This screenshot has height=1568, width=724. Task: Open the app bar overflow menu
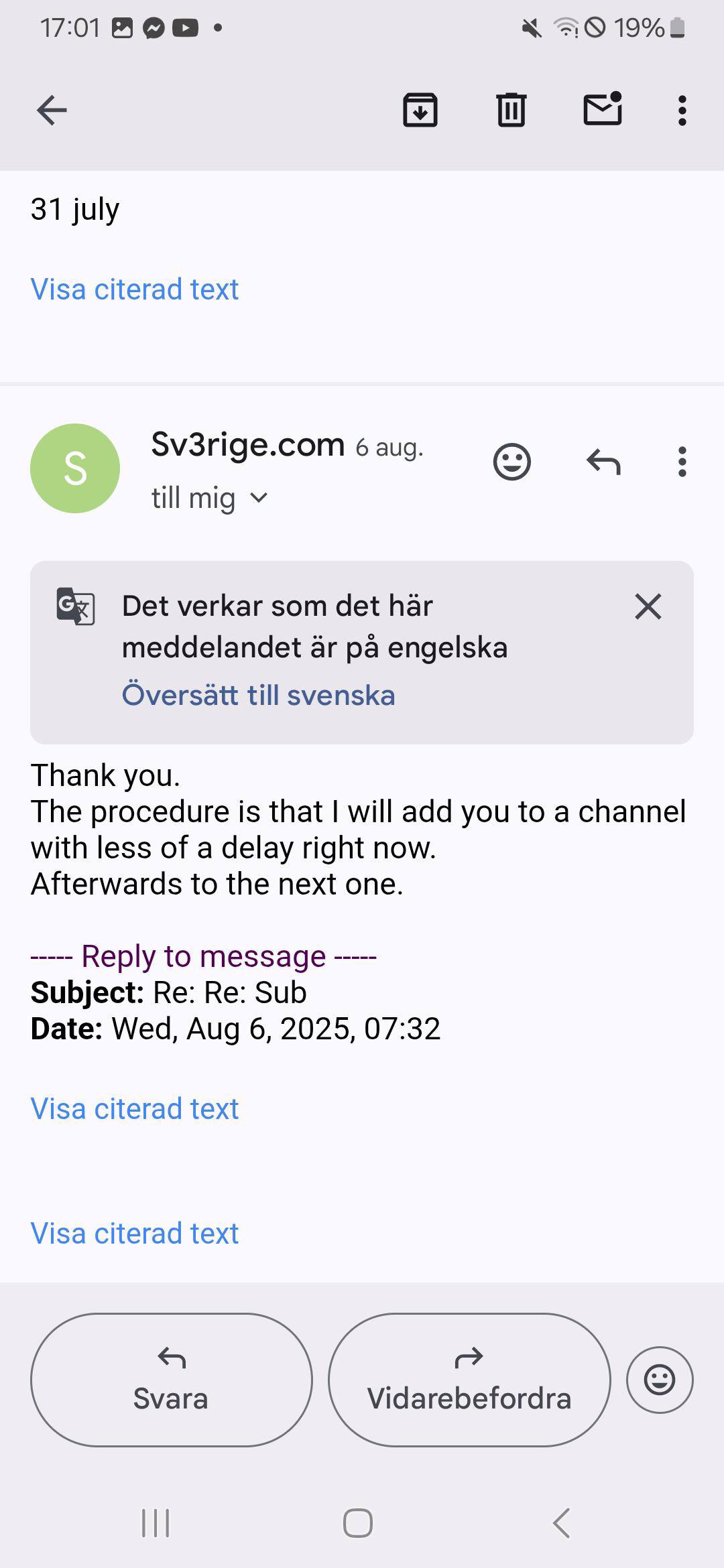(x=682, y=111)
